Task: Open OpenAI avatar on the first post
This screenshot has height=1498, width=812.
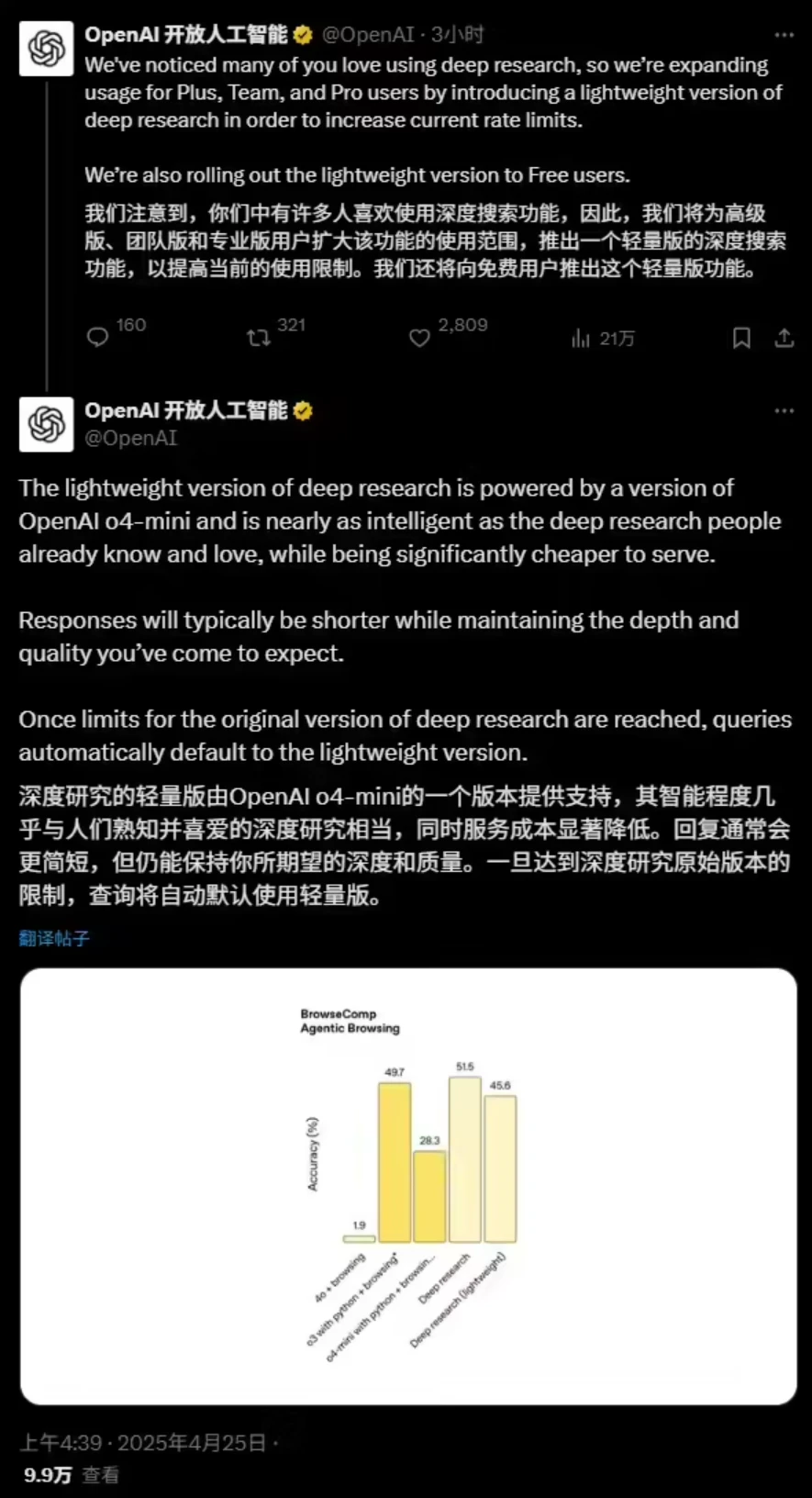Action: (46, 49)
